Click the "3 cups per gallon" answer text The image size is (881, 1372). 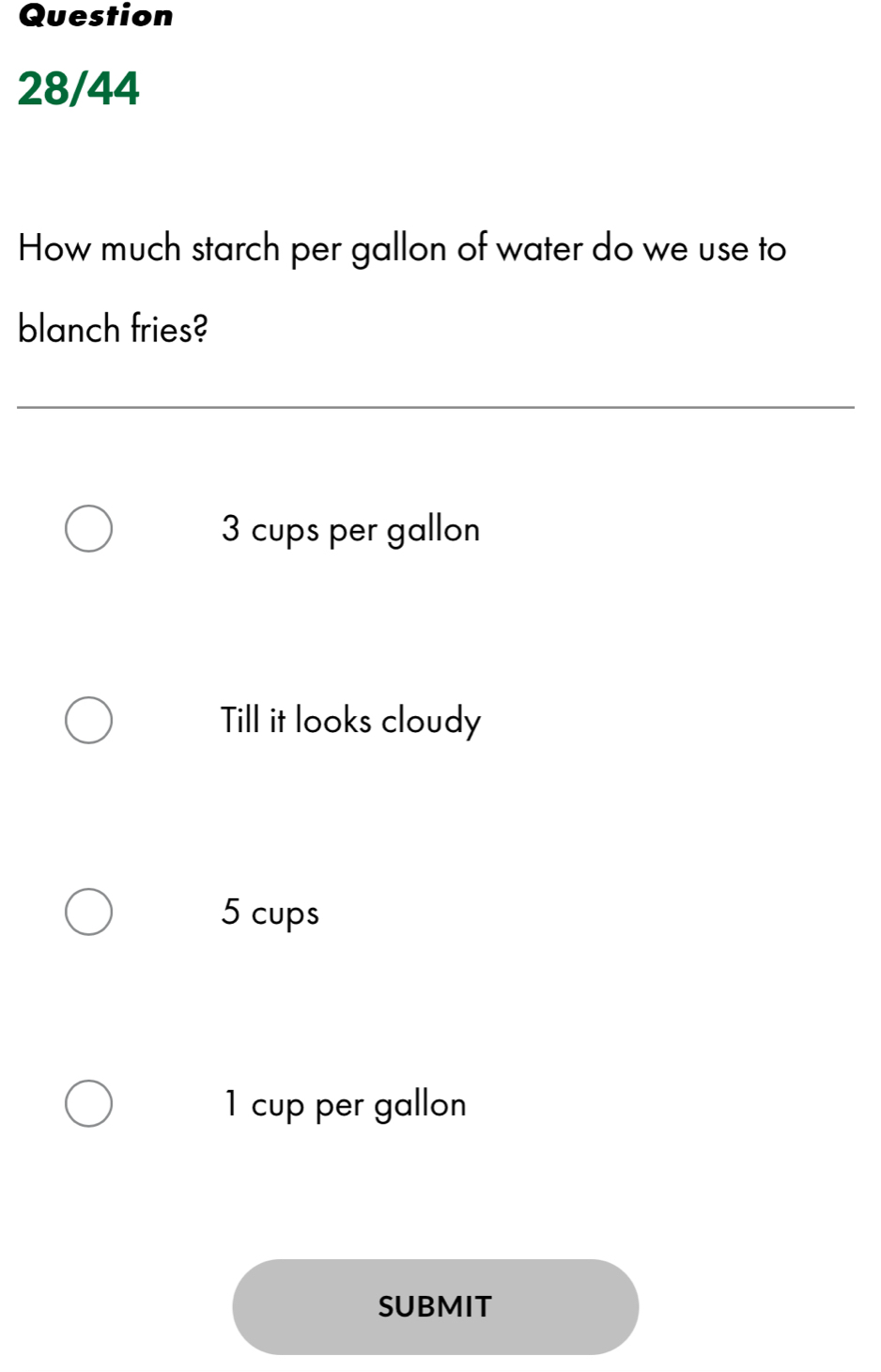tap(350, 529)
